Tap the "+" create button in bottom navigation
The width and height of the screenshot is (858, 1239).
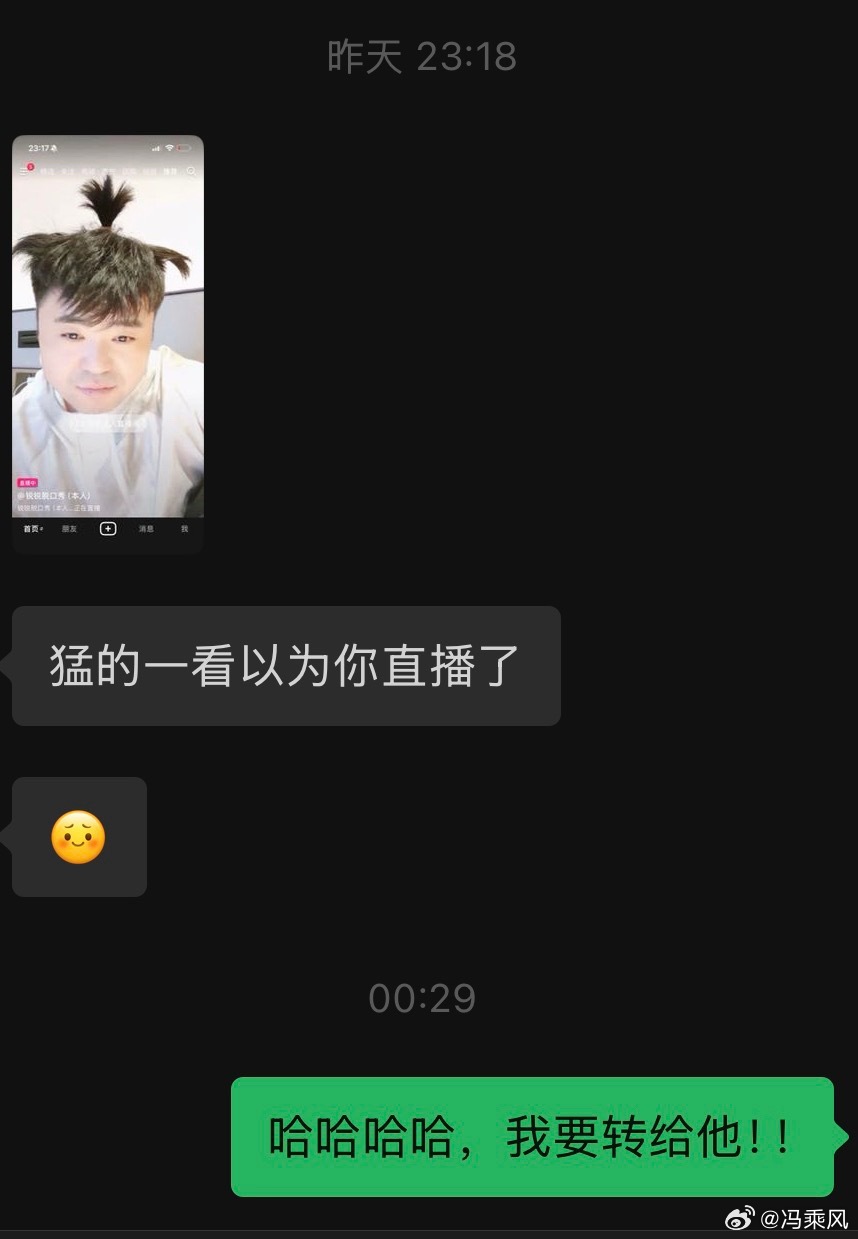pos(108,528)
